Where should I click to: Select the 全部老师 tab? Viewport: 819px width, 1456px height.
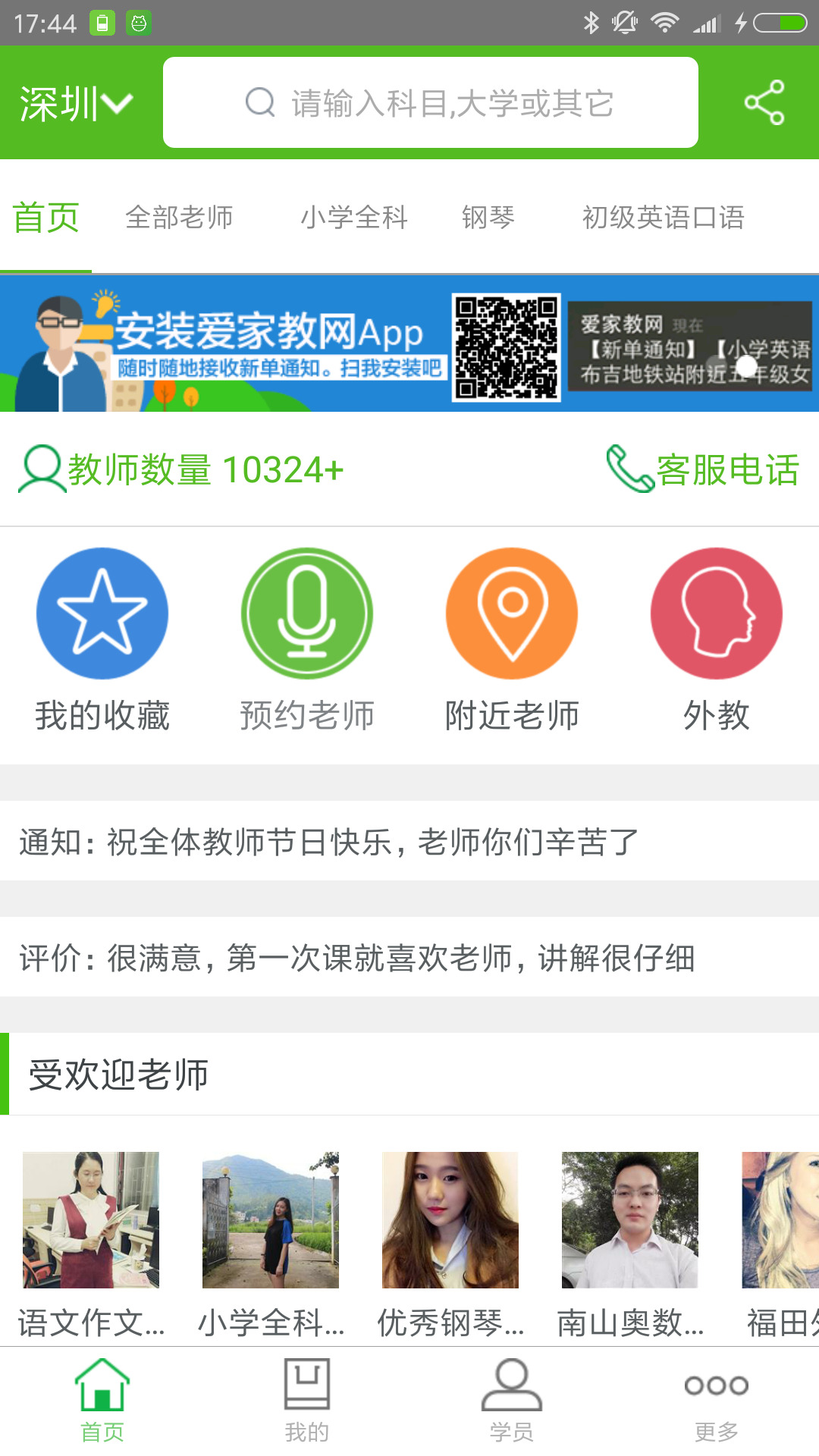180,217
